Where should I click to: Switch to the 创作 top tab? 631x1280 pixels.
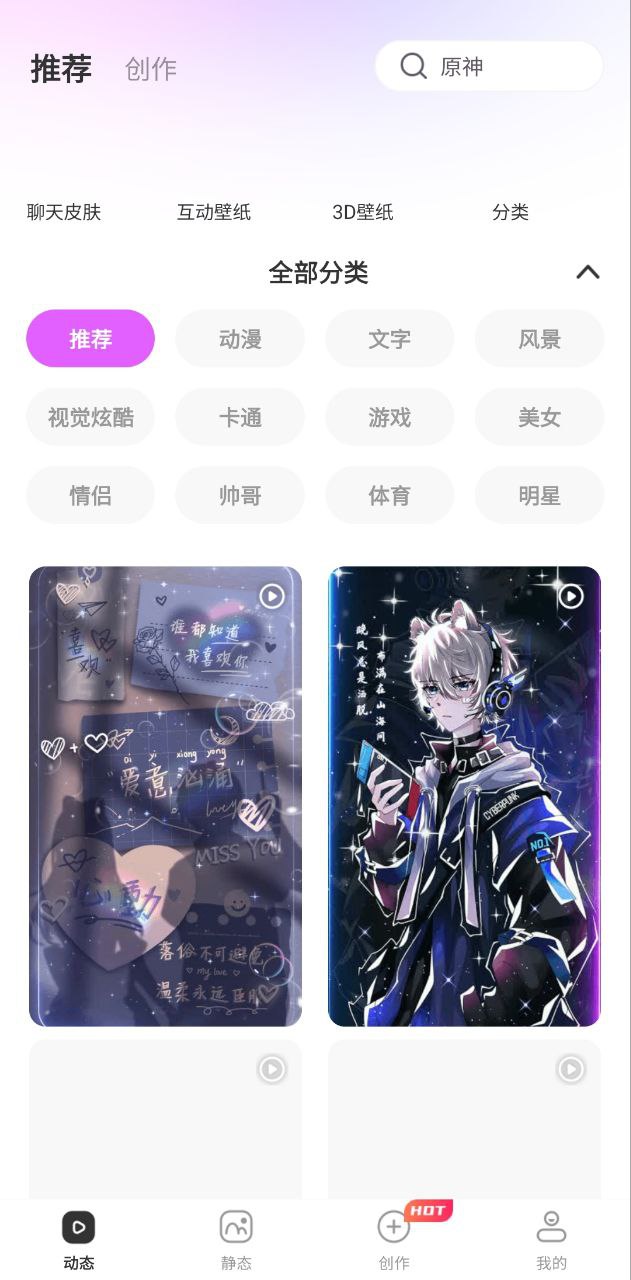(151, 69)
